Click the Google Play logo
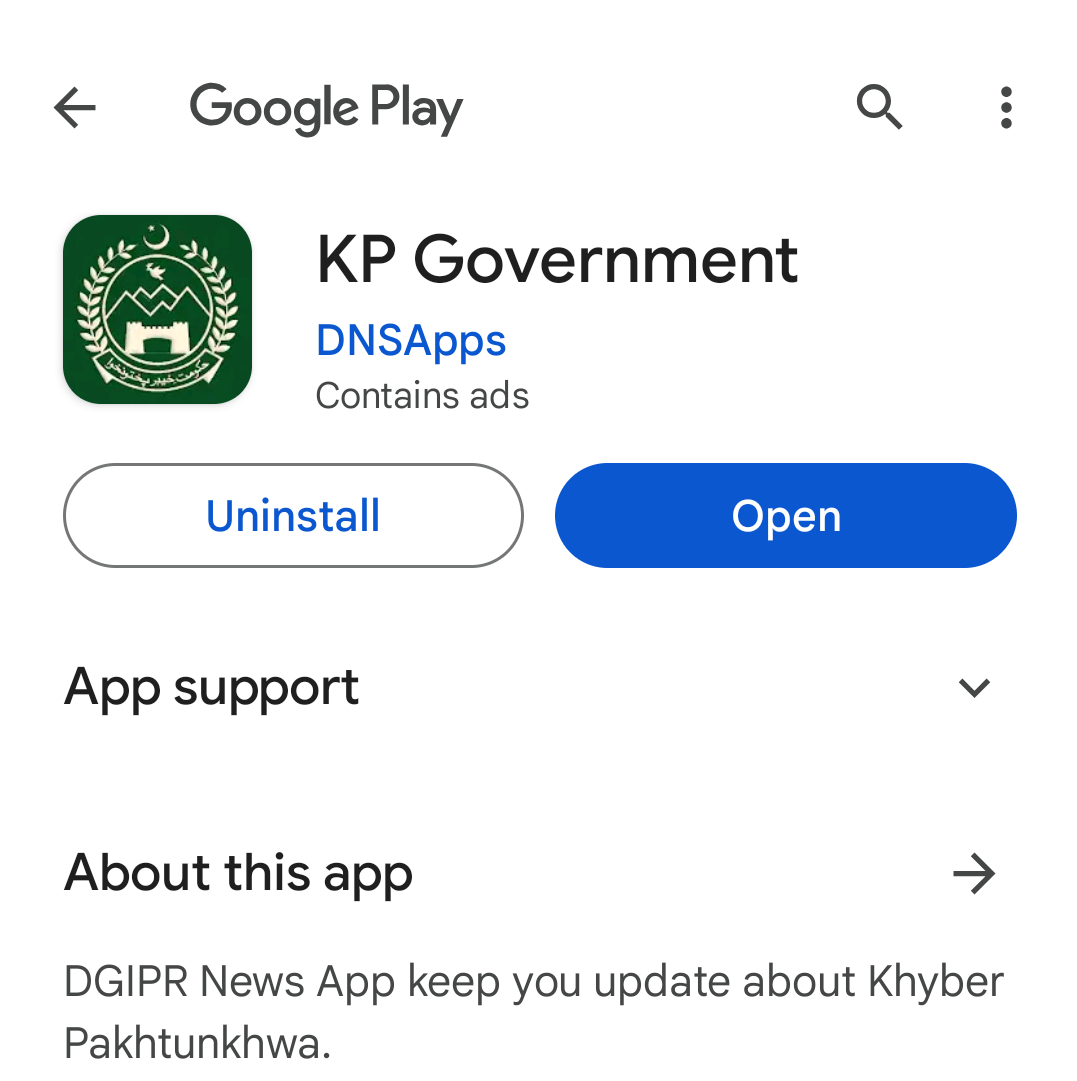 tap(325, 107)
